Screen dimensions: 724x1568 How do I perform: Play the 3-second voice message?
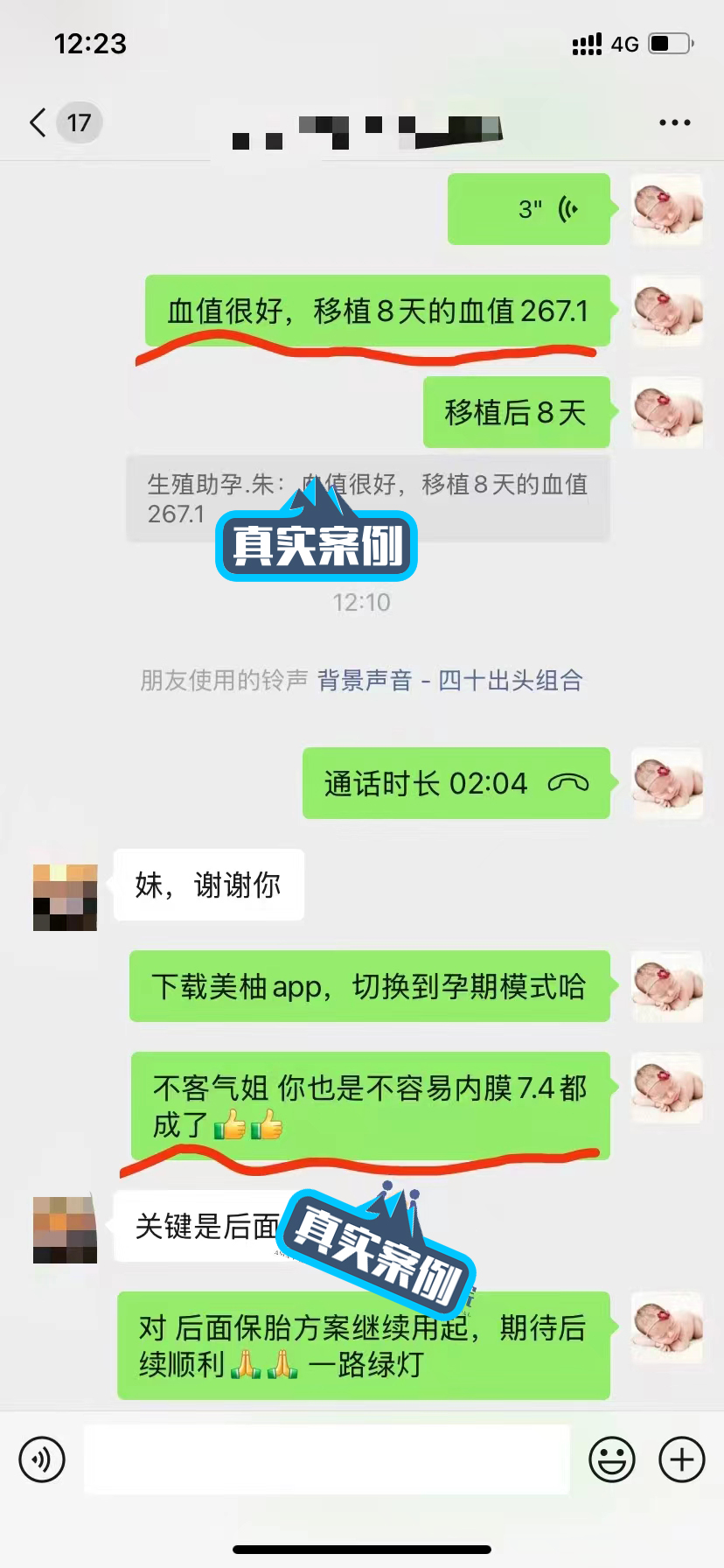(529, 209)
